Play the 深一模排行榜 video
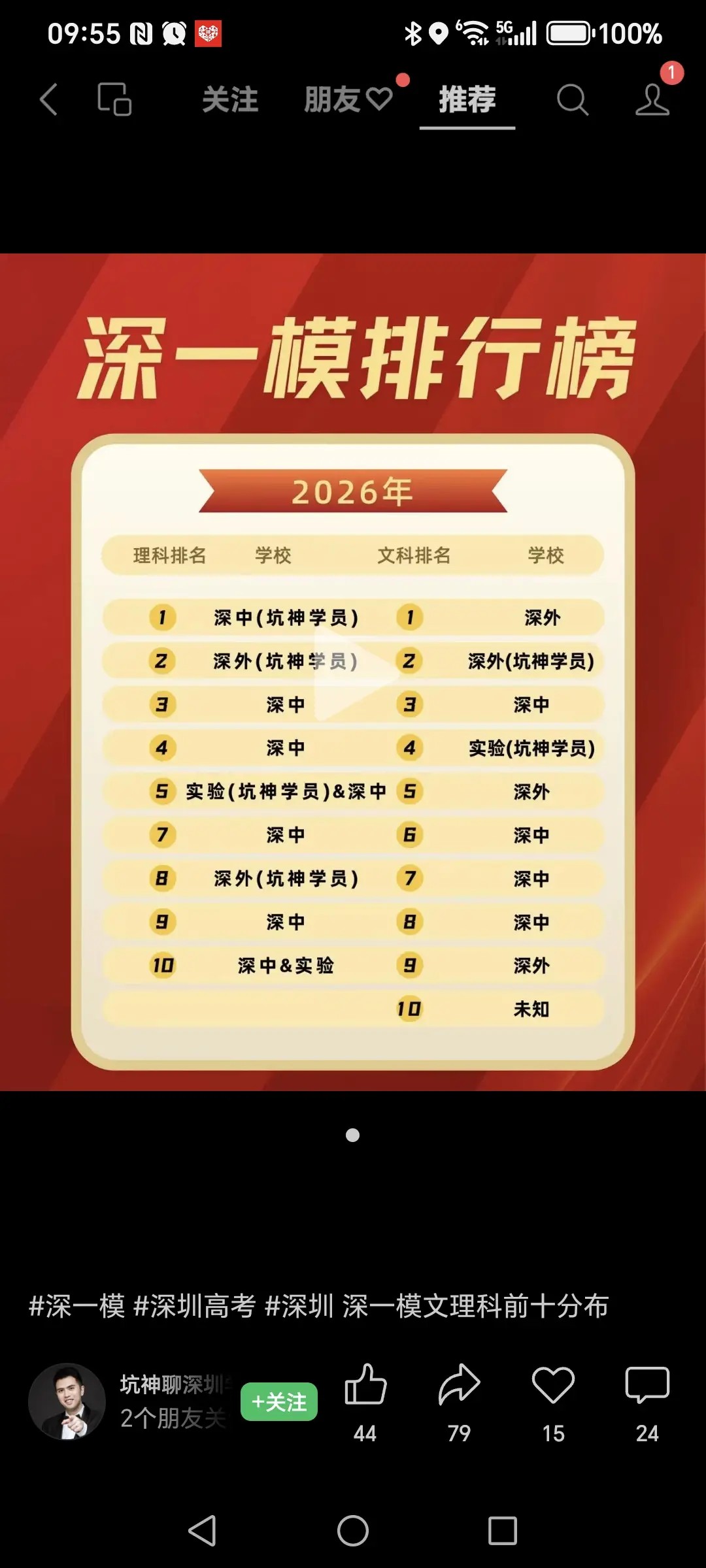706x1568 pixels. pyautogui.click(x=353, y=674)
